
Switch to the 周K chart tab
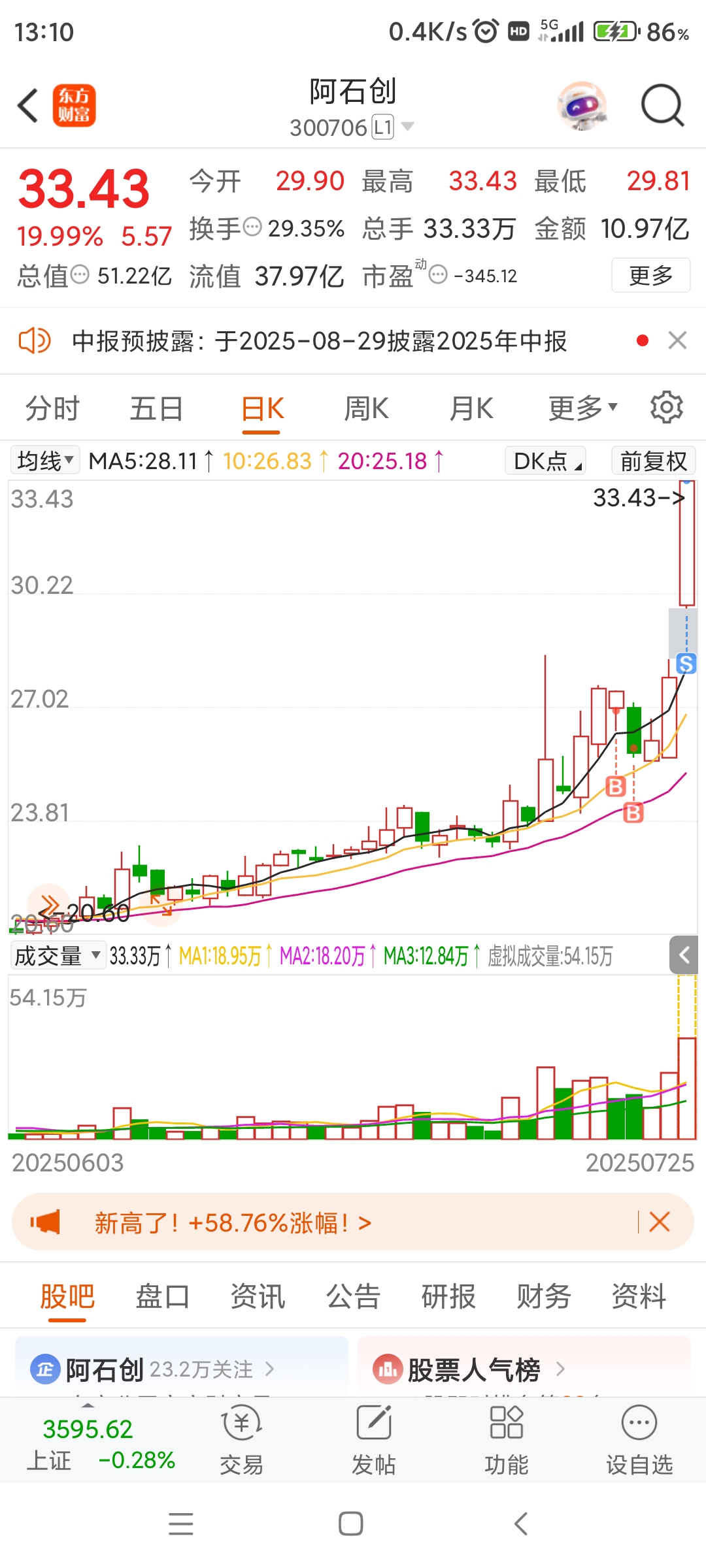pos(366,409)
